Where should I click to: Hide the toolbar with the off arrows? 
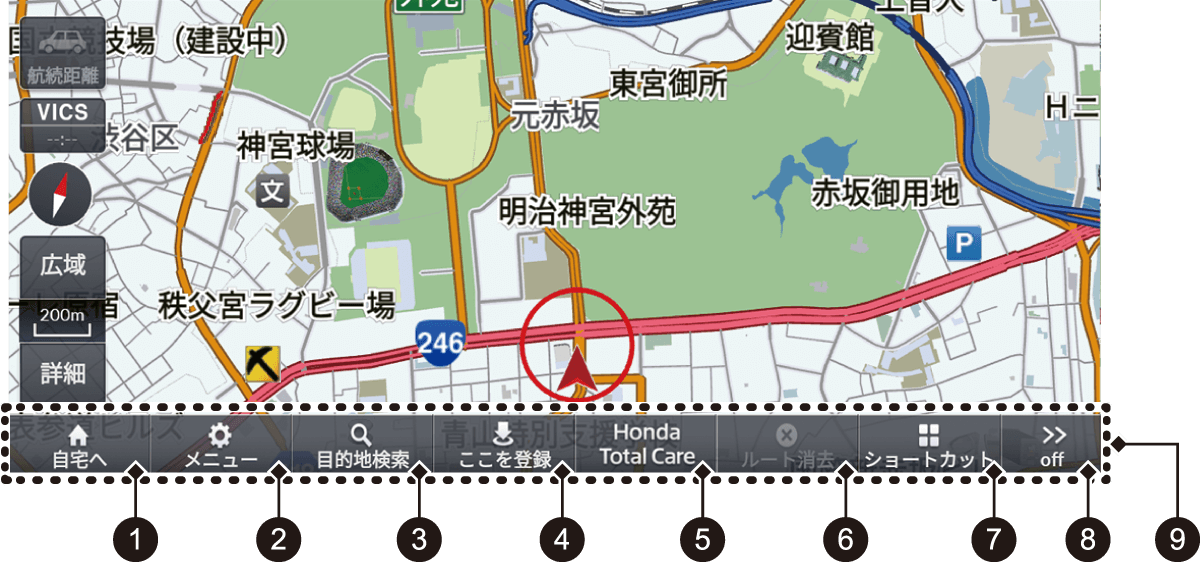tap(1052, 446)
